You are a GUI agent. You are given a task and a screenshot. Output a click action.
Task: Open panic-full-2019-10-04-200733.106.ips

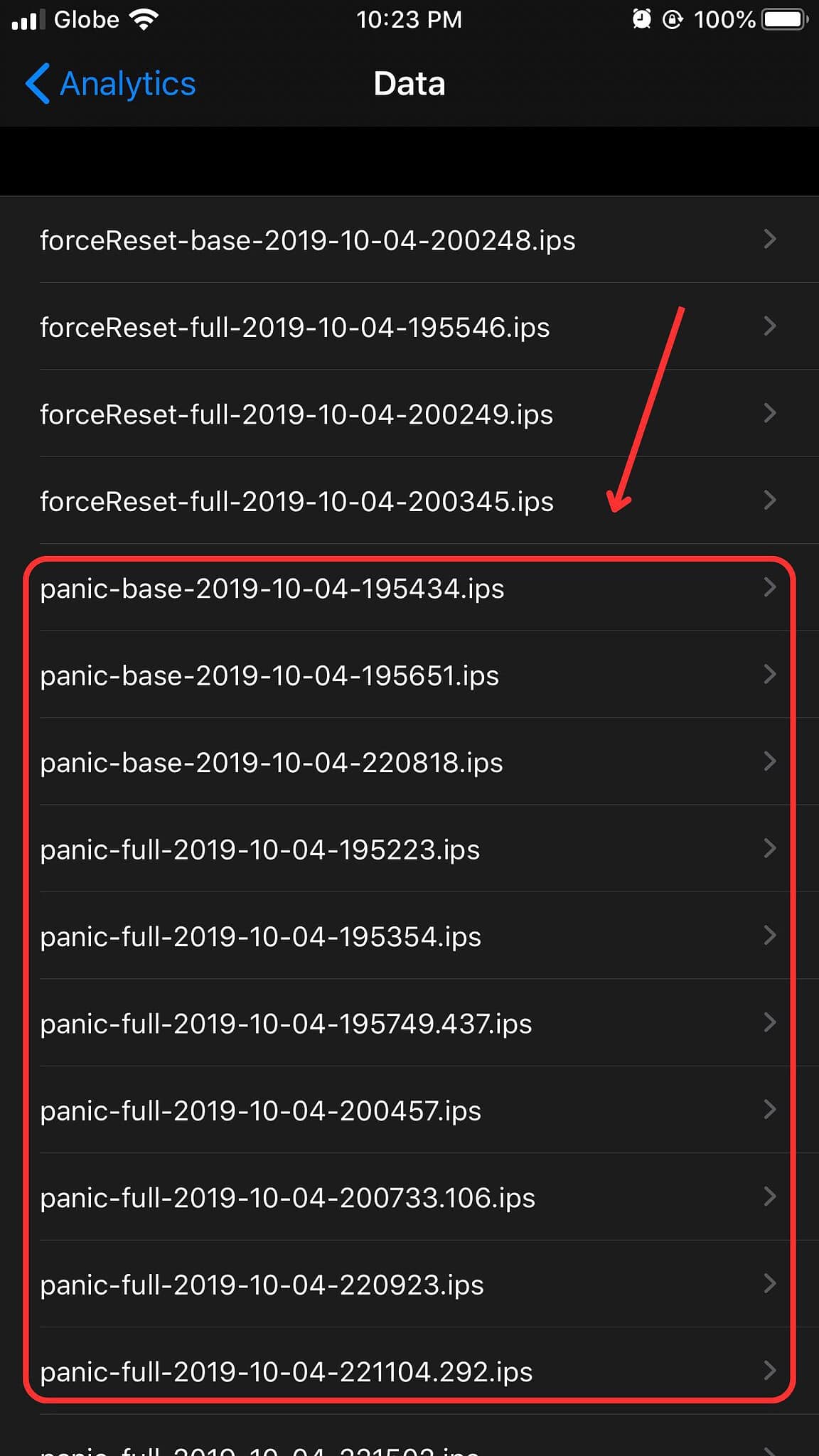pyautogui.click(x=287, y=1199)
